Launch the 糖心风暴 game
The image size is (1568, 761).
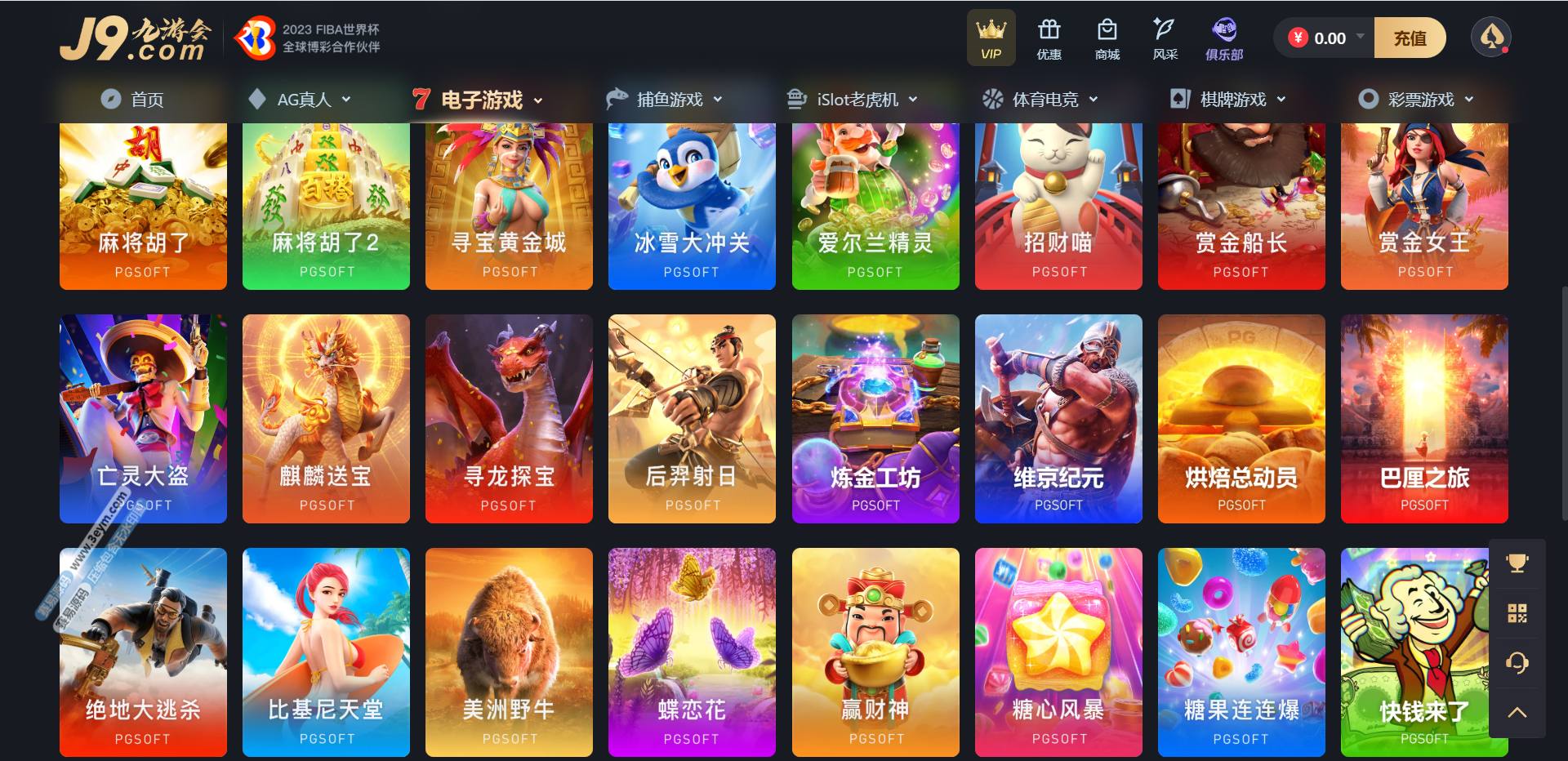coord(1058,652)
